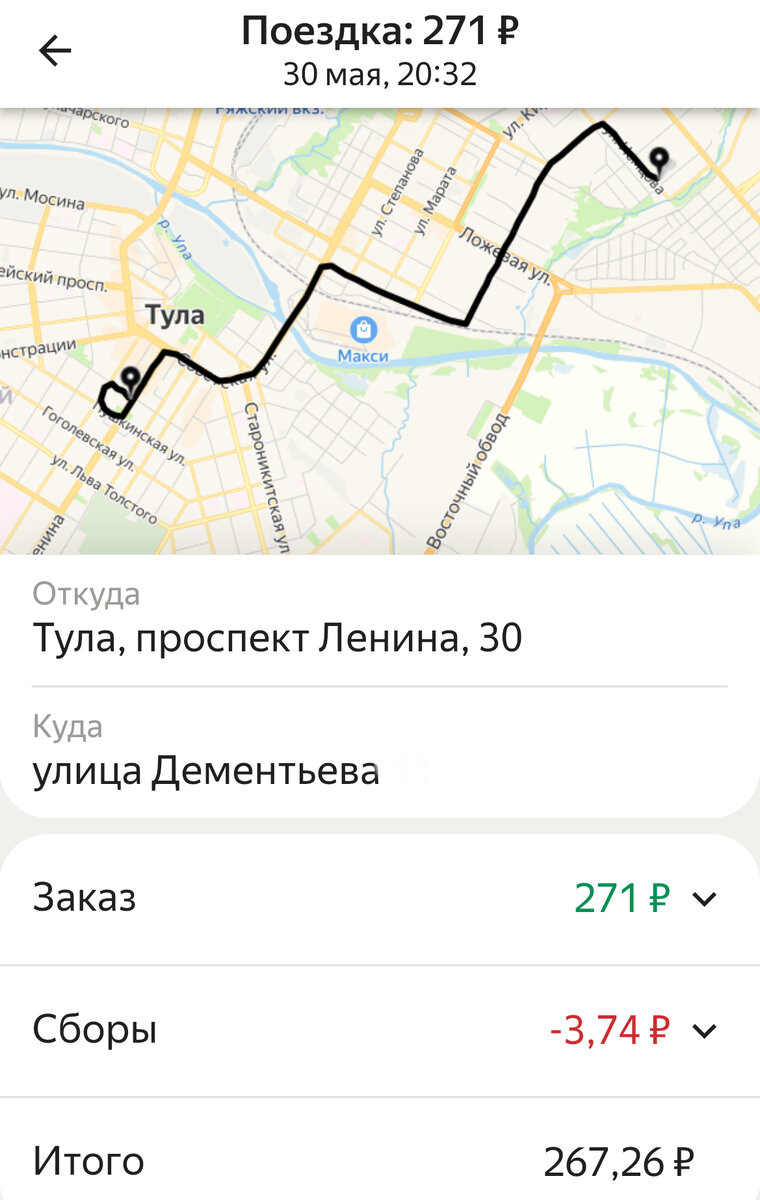
Task: Collapse the Заказ 271 ₽ chevron
Action: pyautogui.click(x=707, y=898)
